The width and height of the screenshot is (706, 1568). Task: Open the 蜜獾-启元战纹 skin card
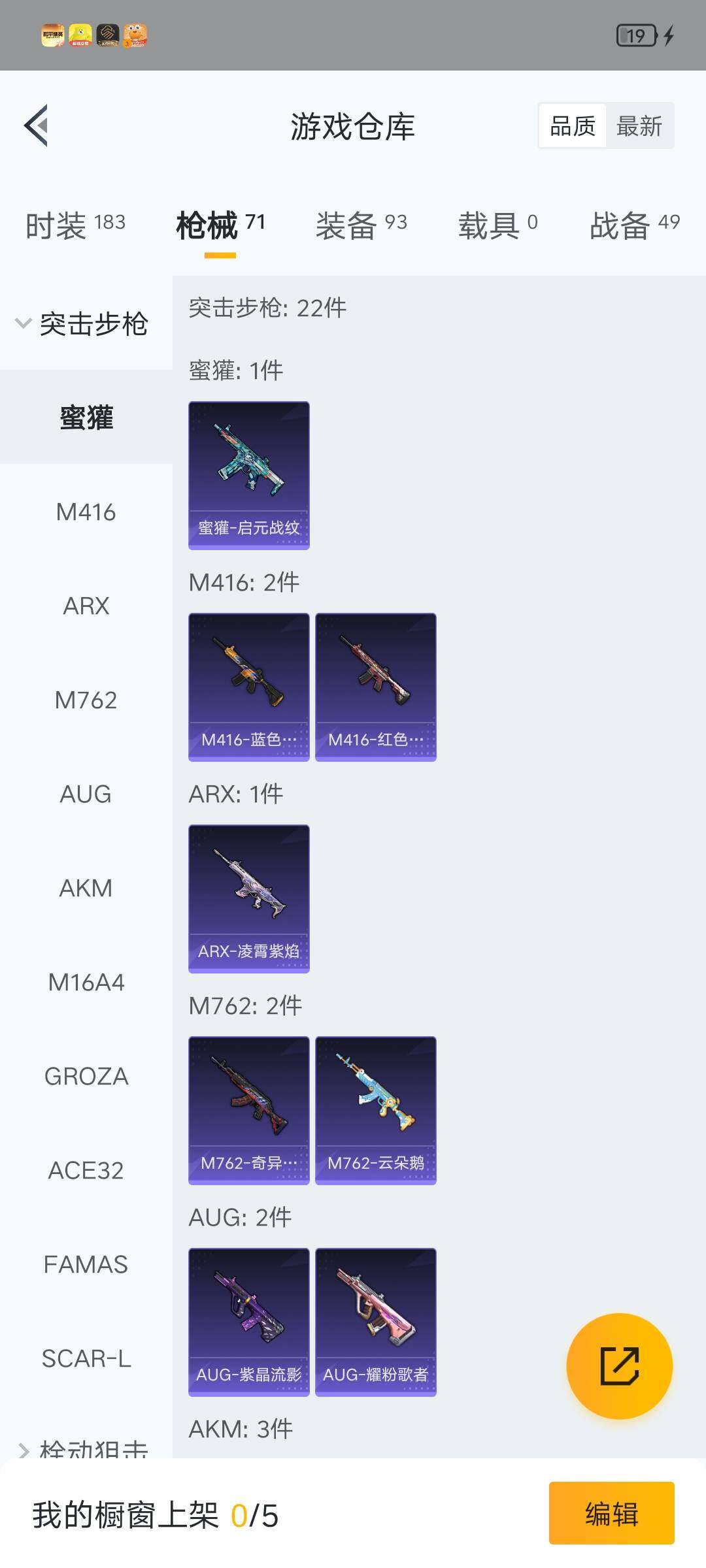click(x=249, y=475)
